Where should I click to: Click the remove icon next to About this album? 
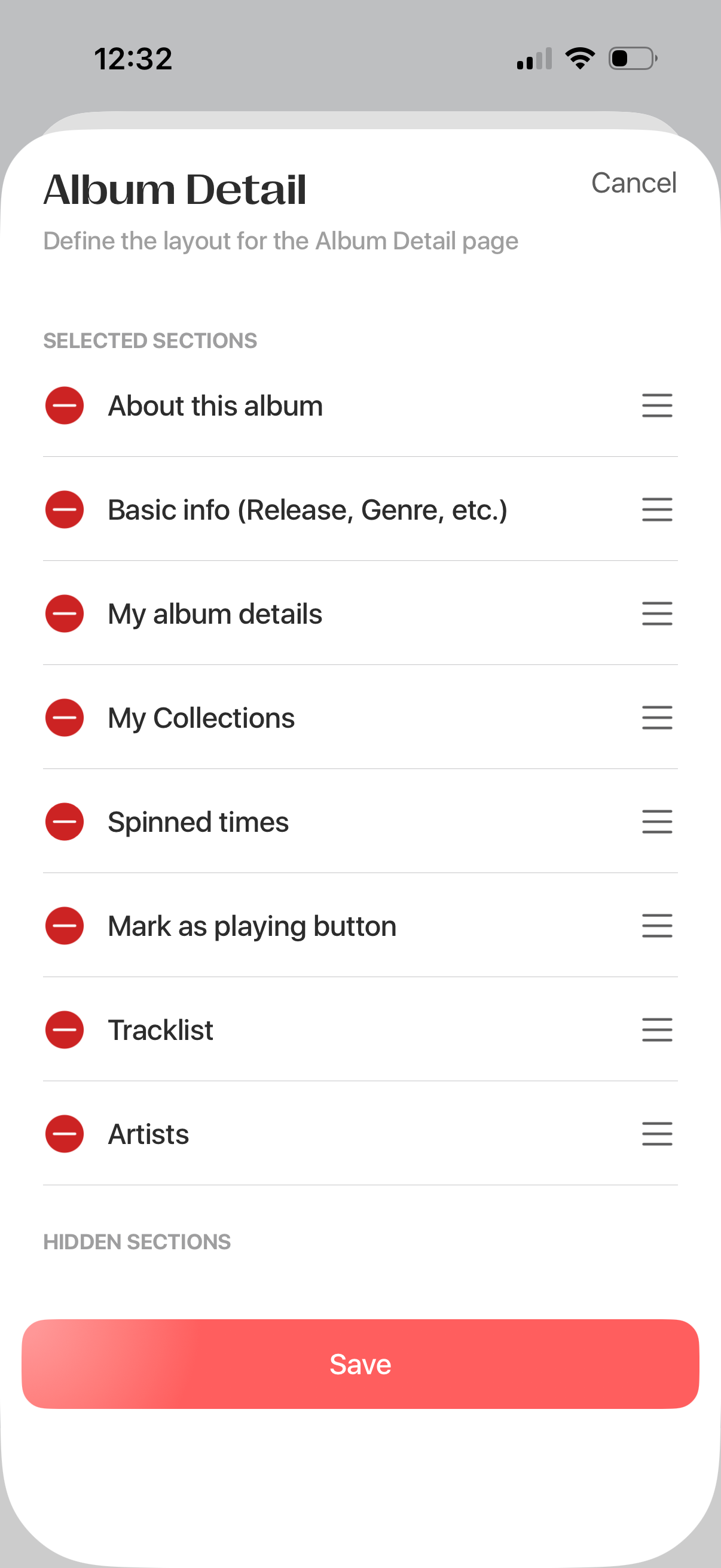[x=64, y=405]
